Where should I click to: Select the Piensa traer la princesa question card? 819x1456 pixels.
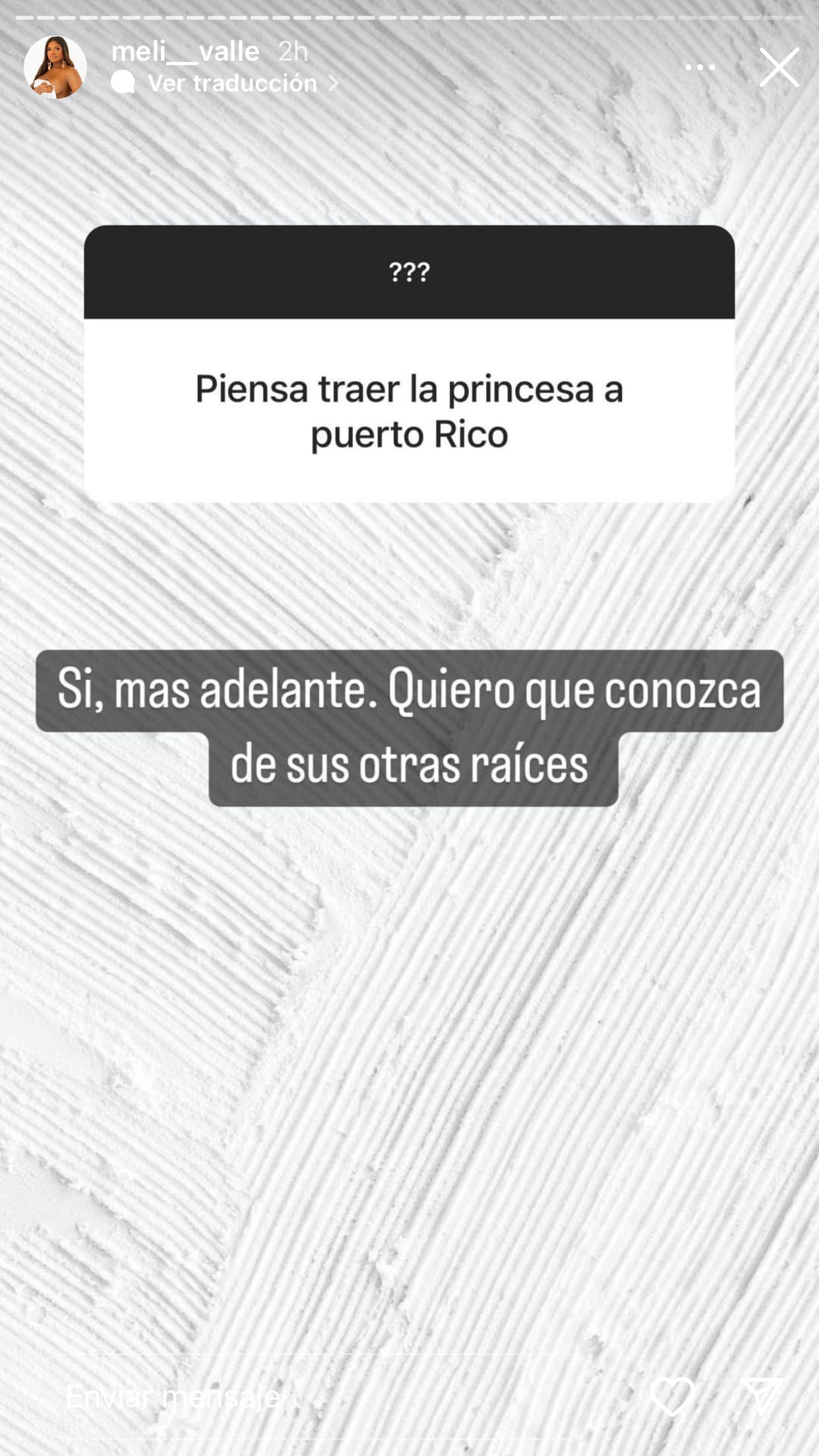point(409,409)
